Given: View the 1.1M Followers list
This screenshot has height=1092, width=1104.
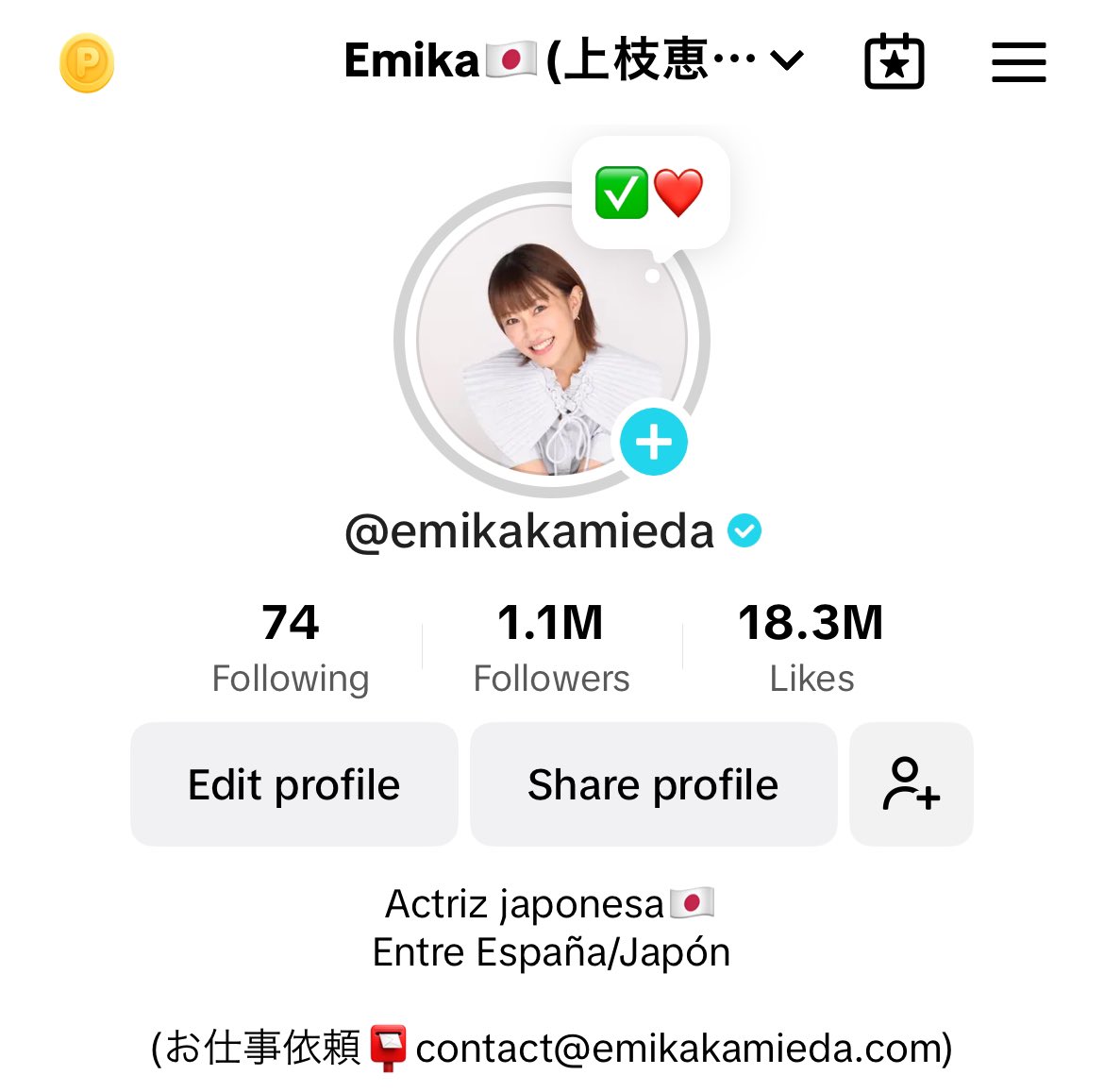Looking at the screenshot, I should (x=551, y=648).
